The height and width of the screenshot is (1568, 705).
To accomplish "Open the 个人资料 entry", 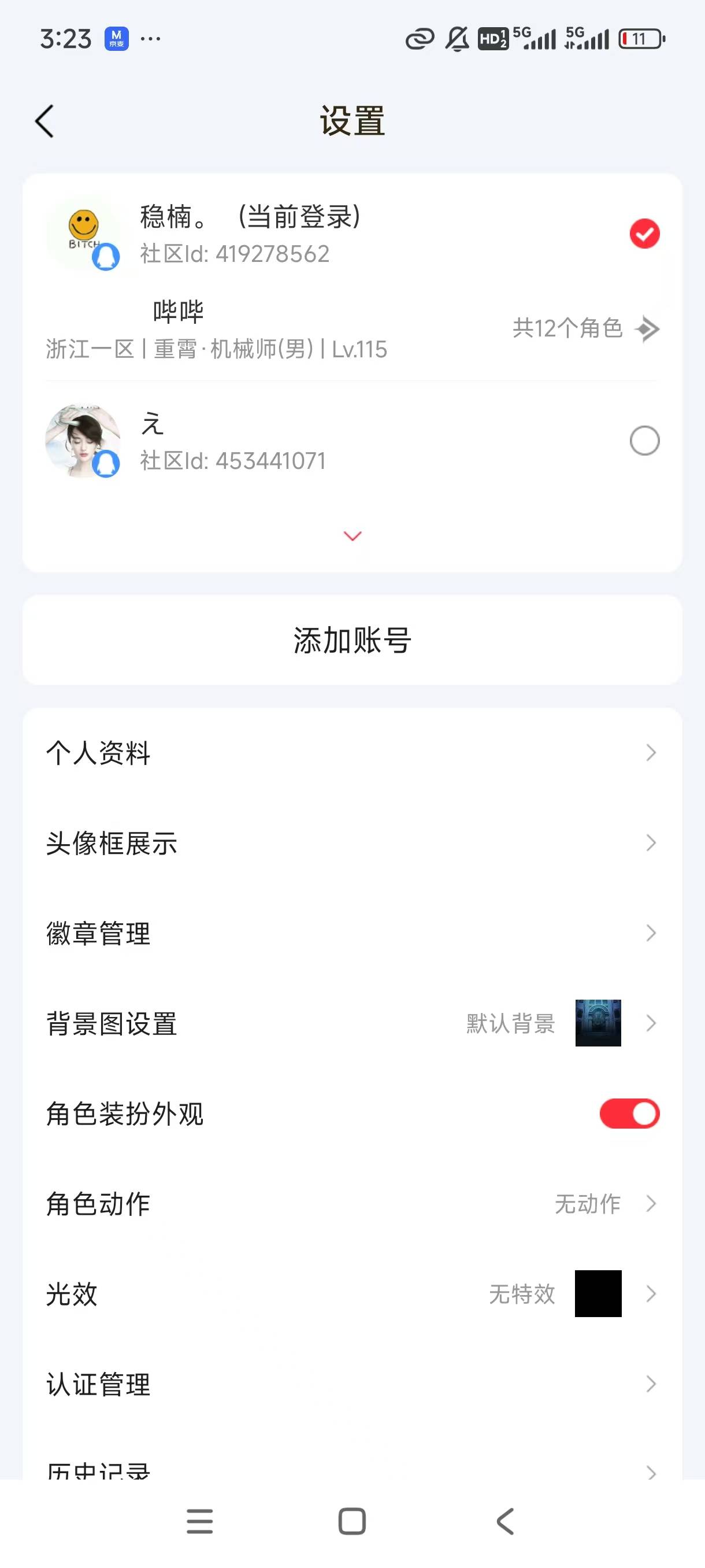I will pyautogui.click(x=352, y=753).
